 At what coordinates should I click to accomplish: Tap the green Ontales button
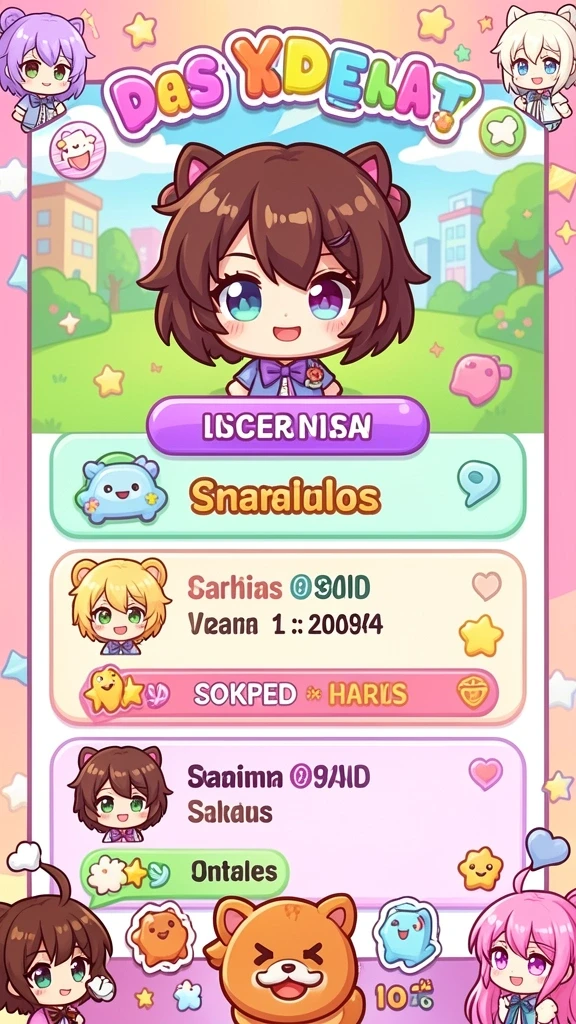point(185,874)
